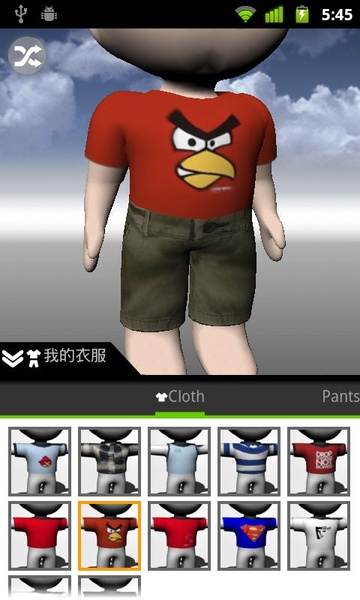Choose the plaid checkered shirt

tap(109, 461)
